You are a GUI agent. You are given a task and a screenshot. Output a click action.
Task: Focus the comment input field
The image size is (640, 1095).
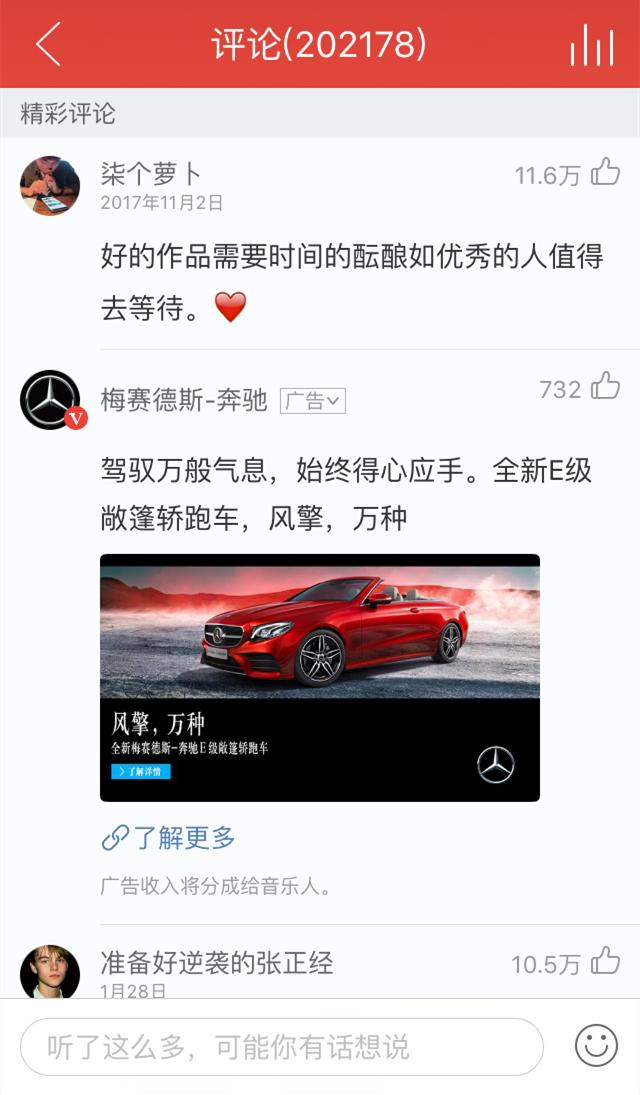282,1047
